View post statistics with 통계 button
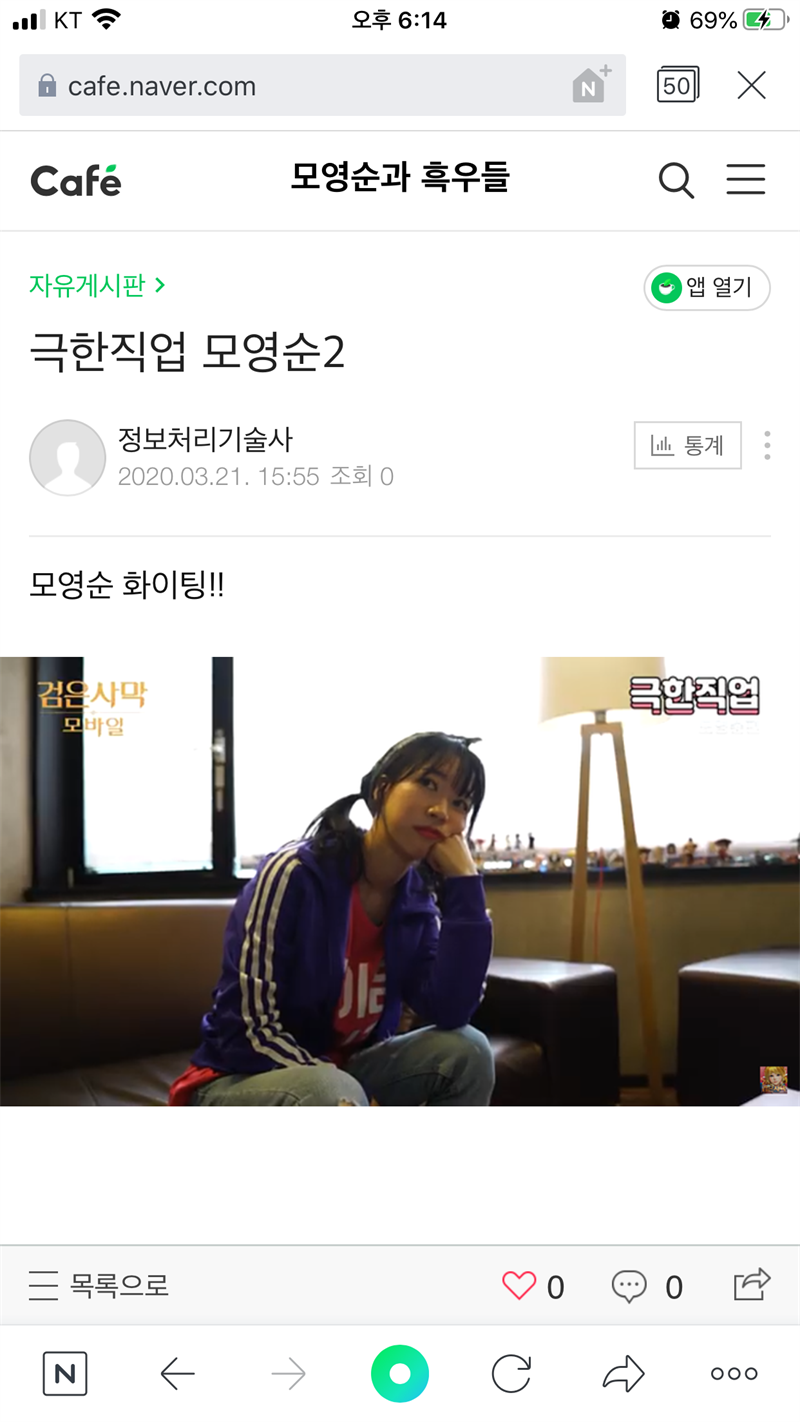Image resolution: width=800 pixels, height=1422 pixels. click(688, 446)
